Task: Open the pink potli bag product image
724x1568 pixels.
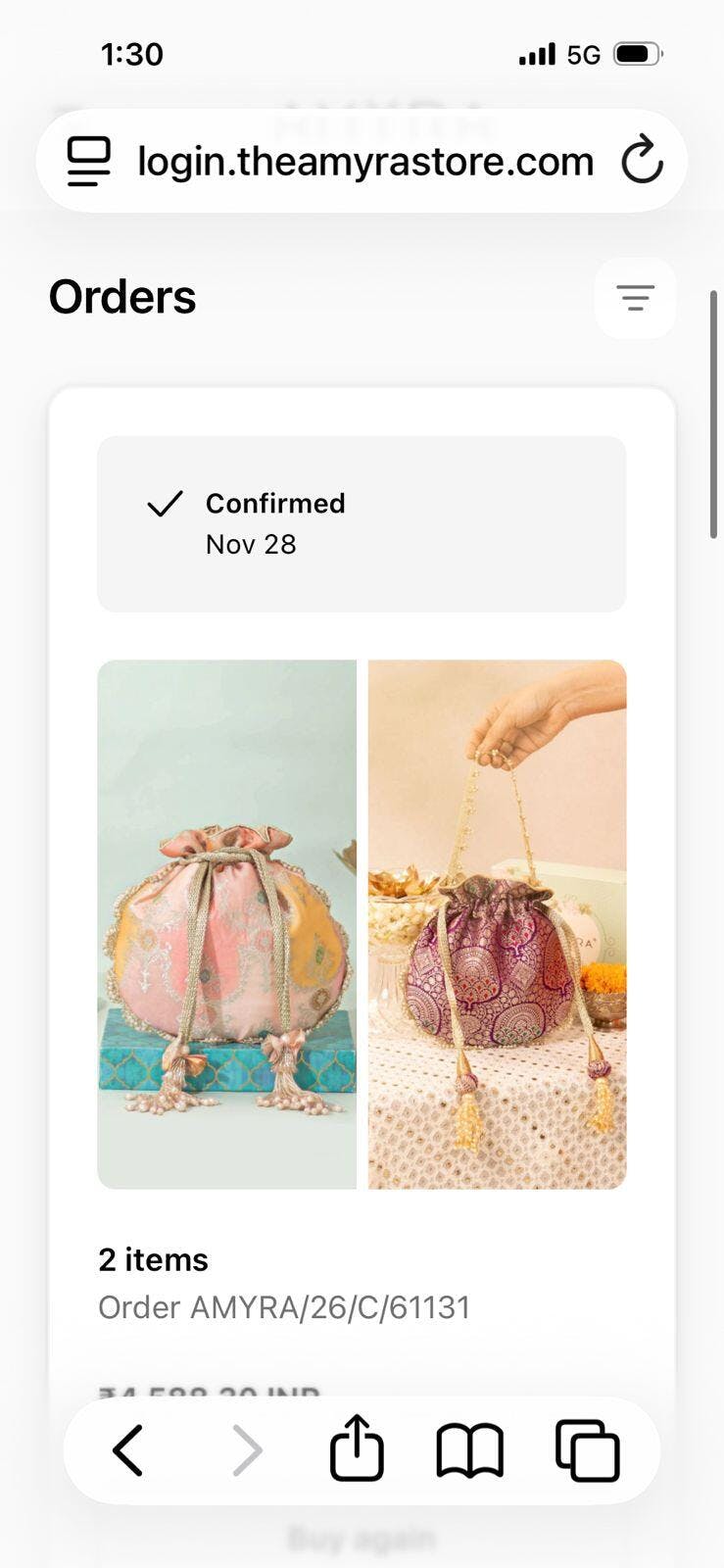Action: tap(226, 924)
